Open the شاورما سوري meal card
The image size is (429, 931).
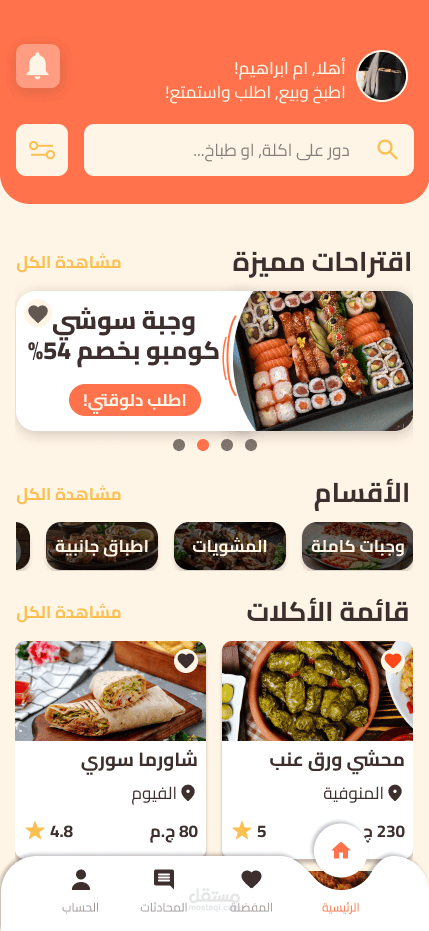pyautogui.click(x=110, y=749)
